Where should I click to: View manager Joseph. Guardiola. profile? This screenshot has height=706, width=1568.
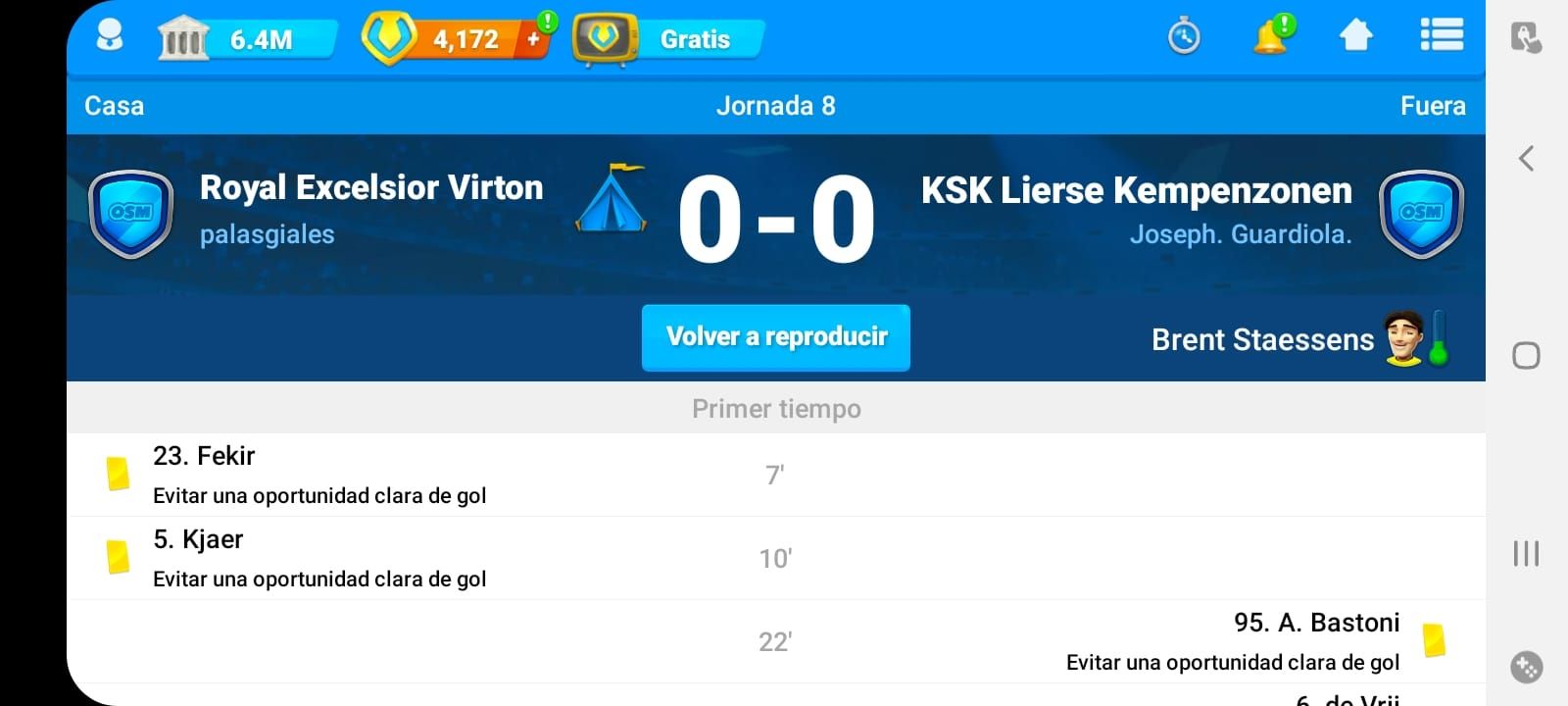(1240, 234)
